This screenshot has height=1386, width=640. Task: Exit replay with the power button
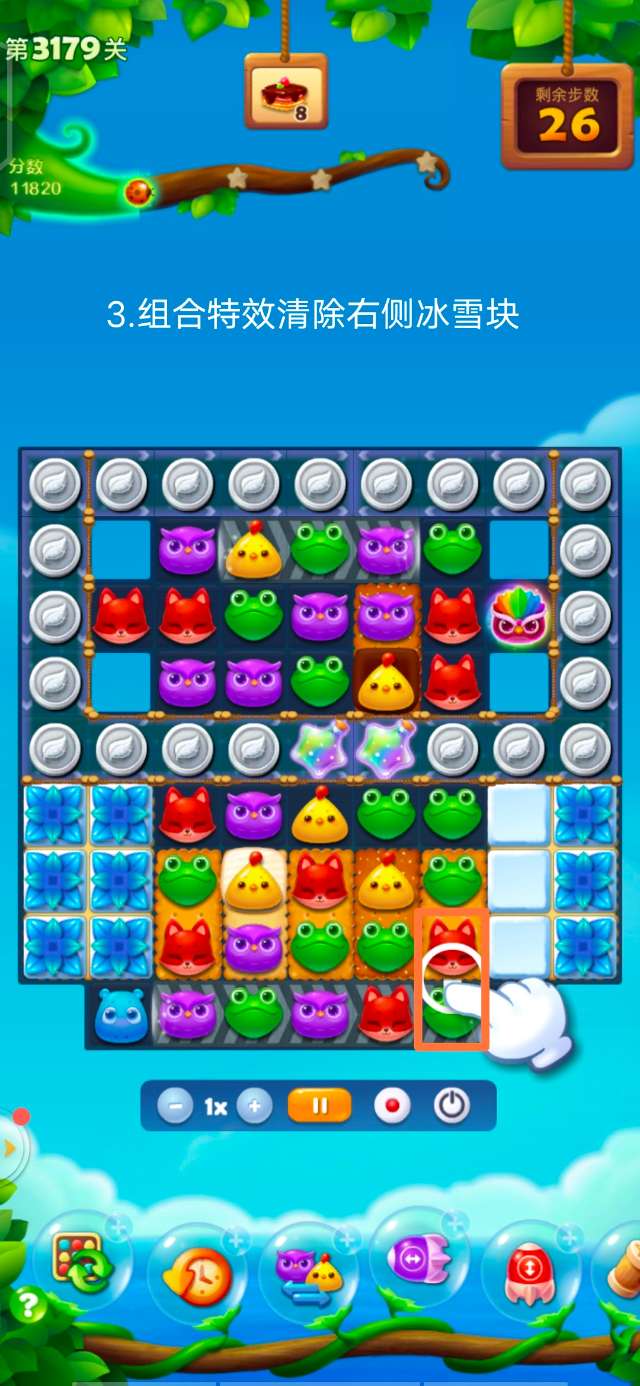pos(452,1106)
